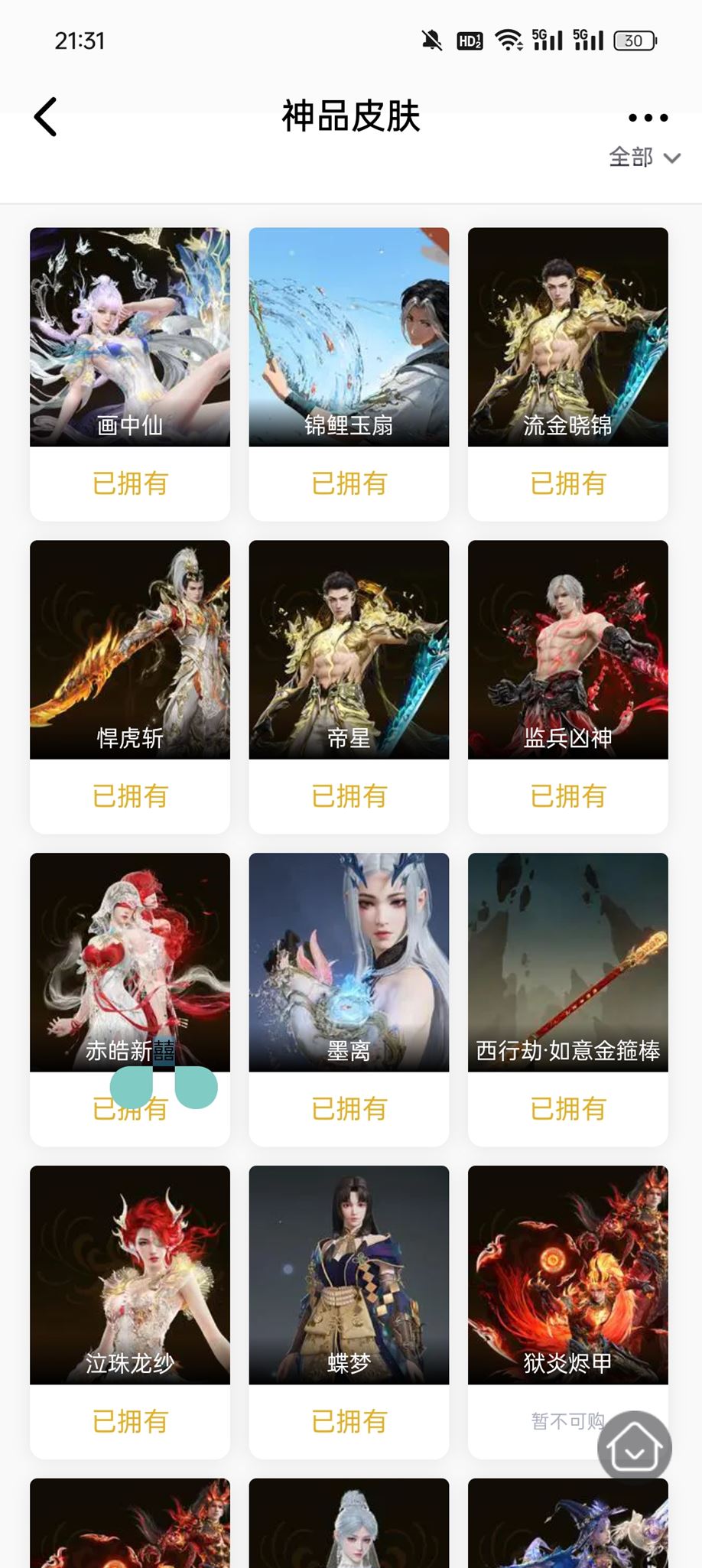
Task: Open the 画中仙 skin card
Action: (130, 337)
